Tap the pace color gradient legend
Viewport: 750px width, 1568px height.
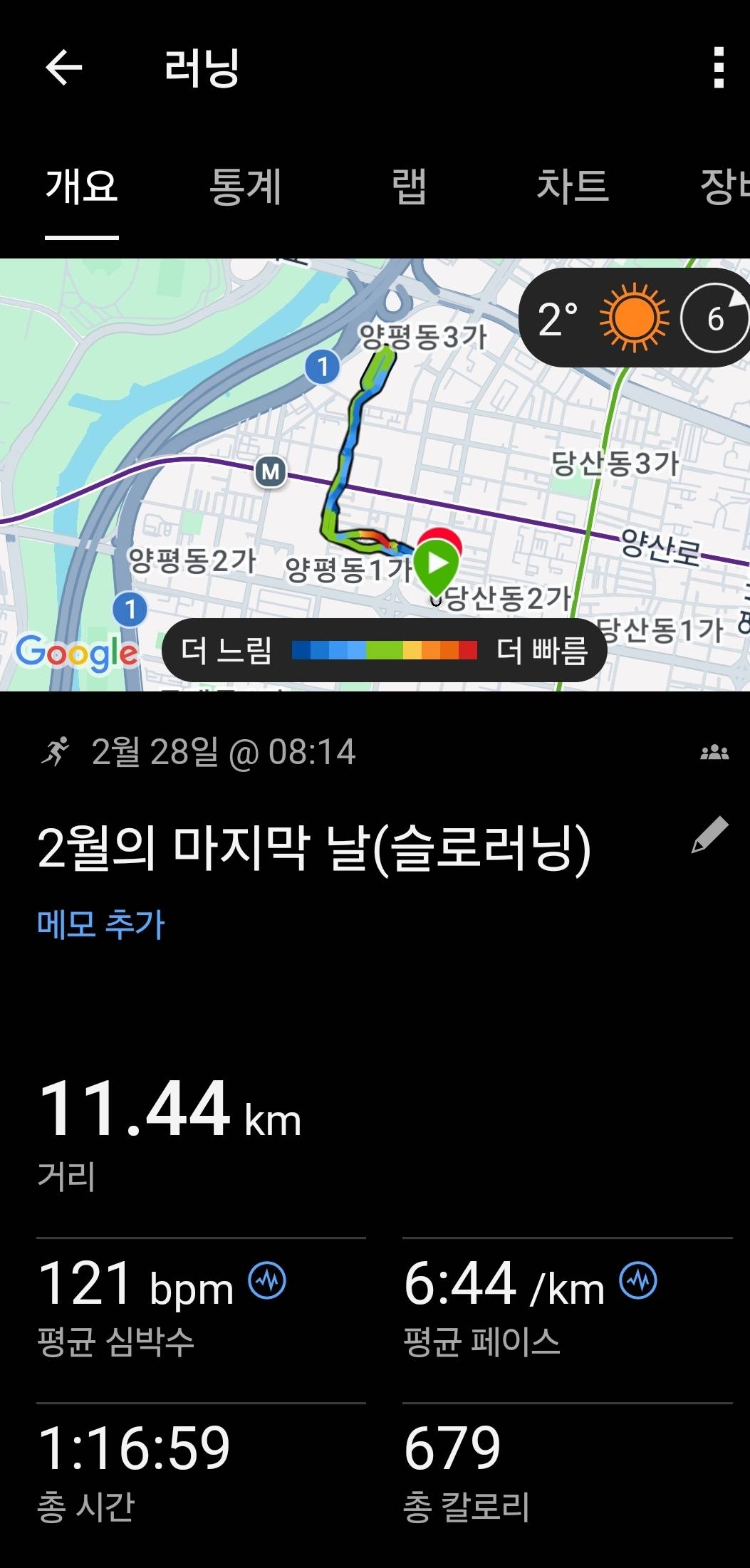(385, 648)
